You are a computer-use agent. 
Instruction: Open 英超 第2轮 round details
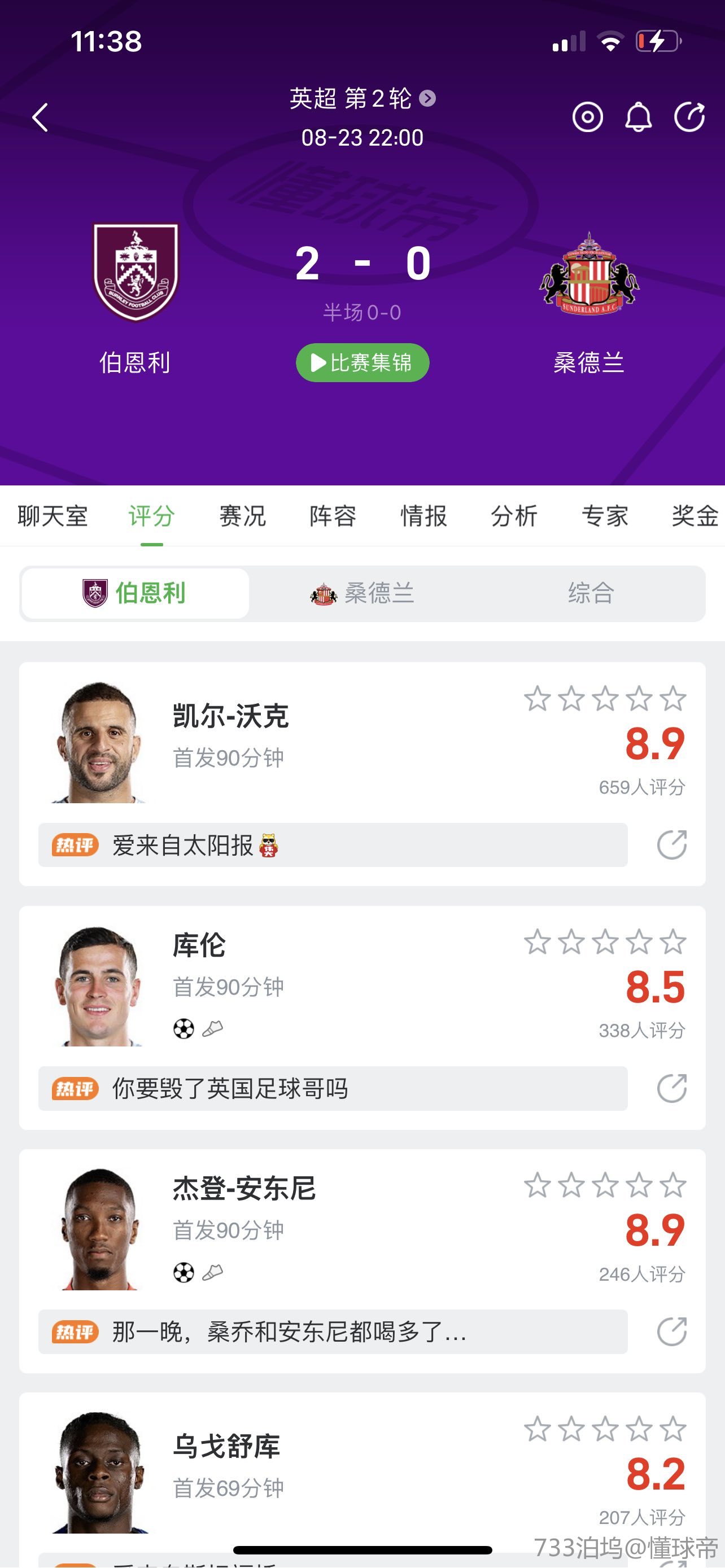point(362,98)
